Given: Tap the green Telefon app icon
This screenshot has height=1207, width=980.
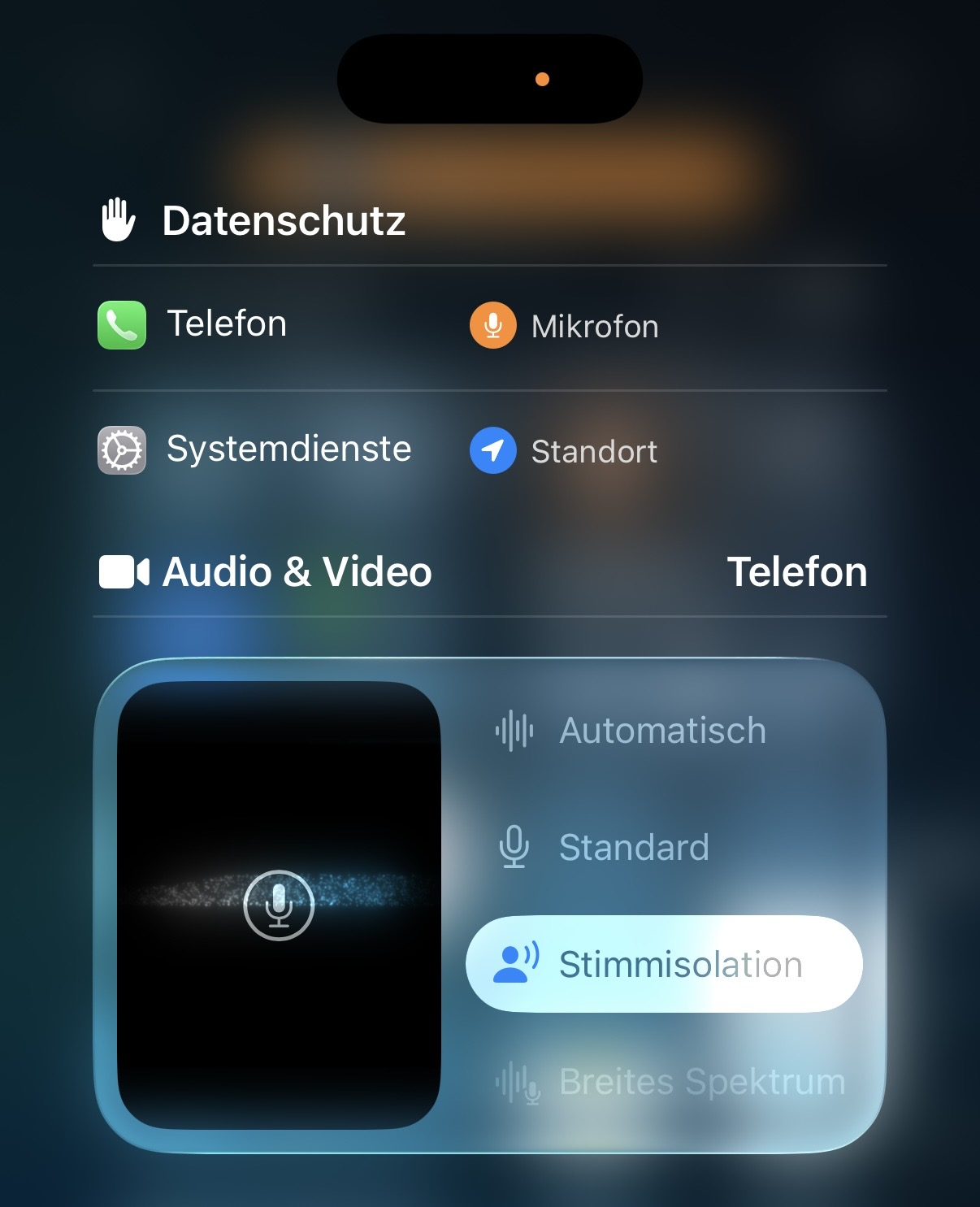Looking at the screenshot, I should pyautogui.click(x=119, y=323).
